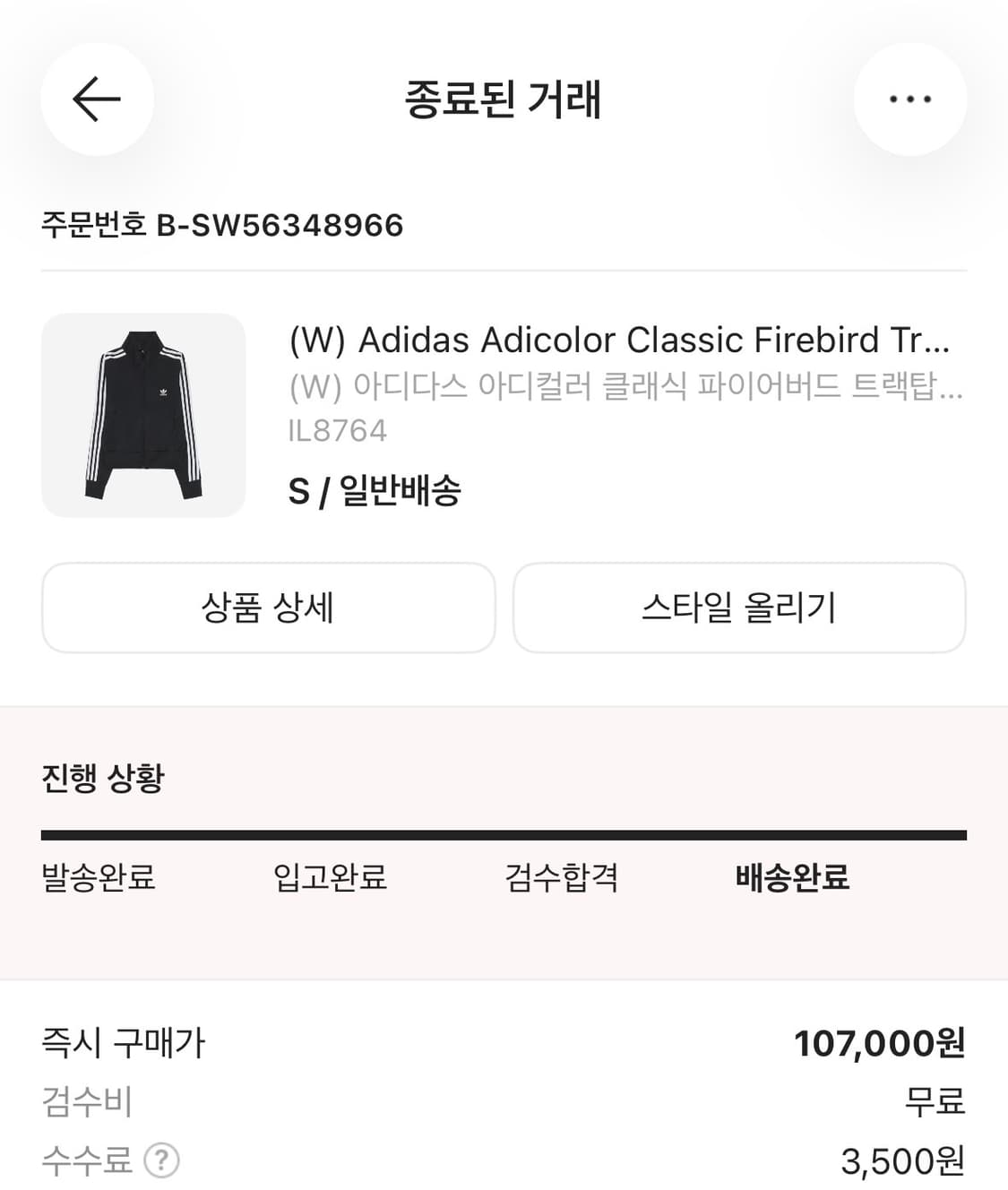The image size is (1008, 1190).
Task: Tap the size option S / 일반배송
Action: [376, 489]
